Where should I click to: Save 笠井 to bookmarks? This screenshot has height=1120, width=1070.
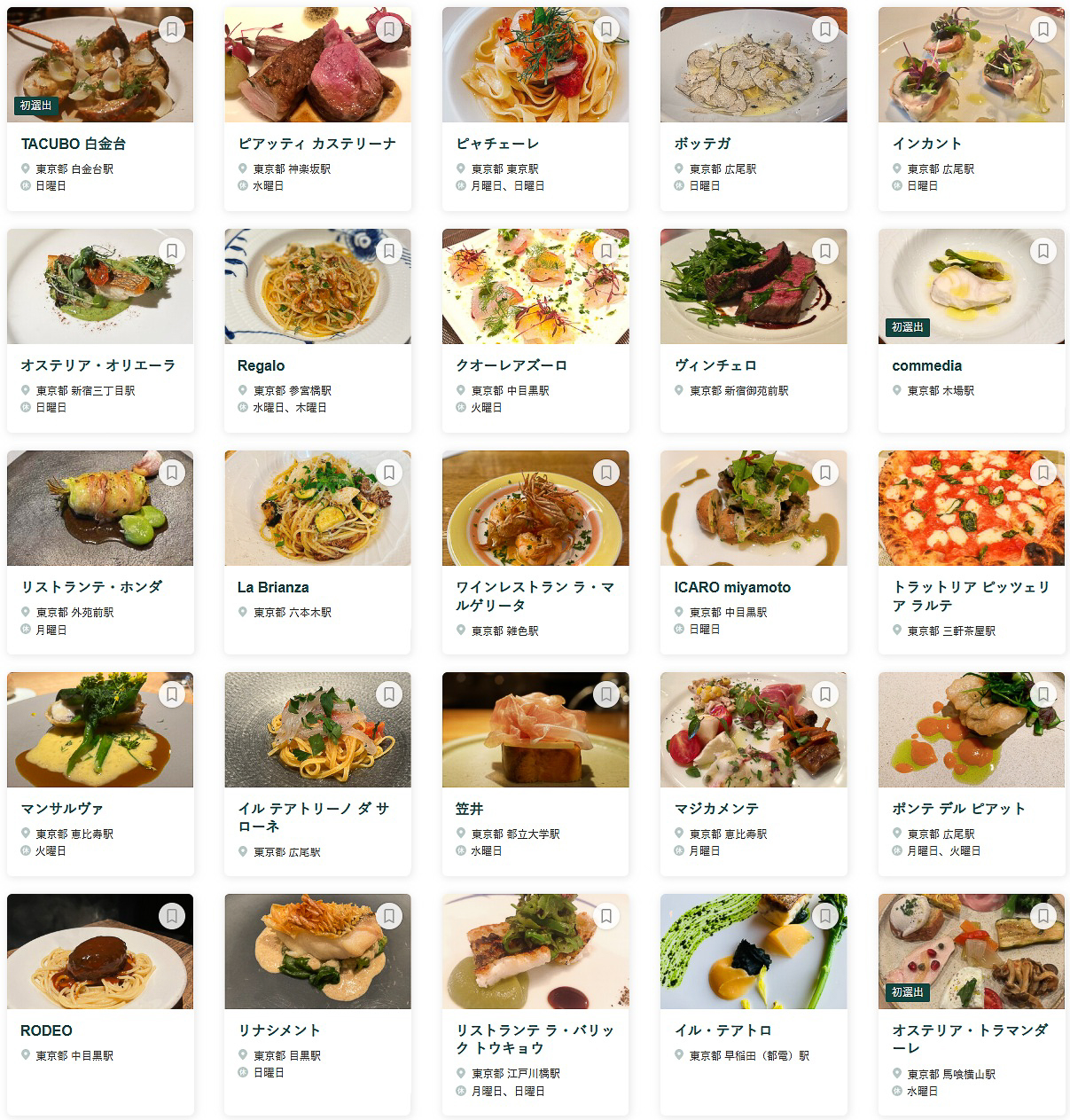606,694
